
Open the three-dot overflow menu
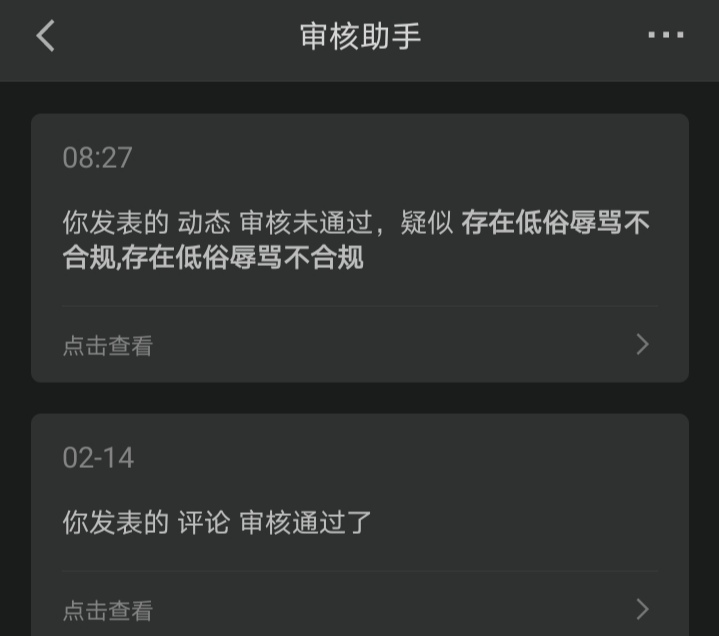click(x=665, y=36)
